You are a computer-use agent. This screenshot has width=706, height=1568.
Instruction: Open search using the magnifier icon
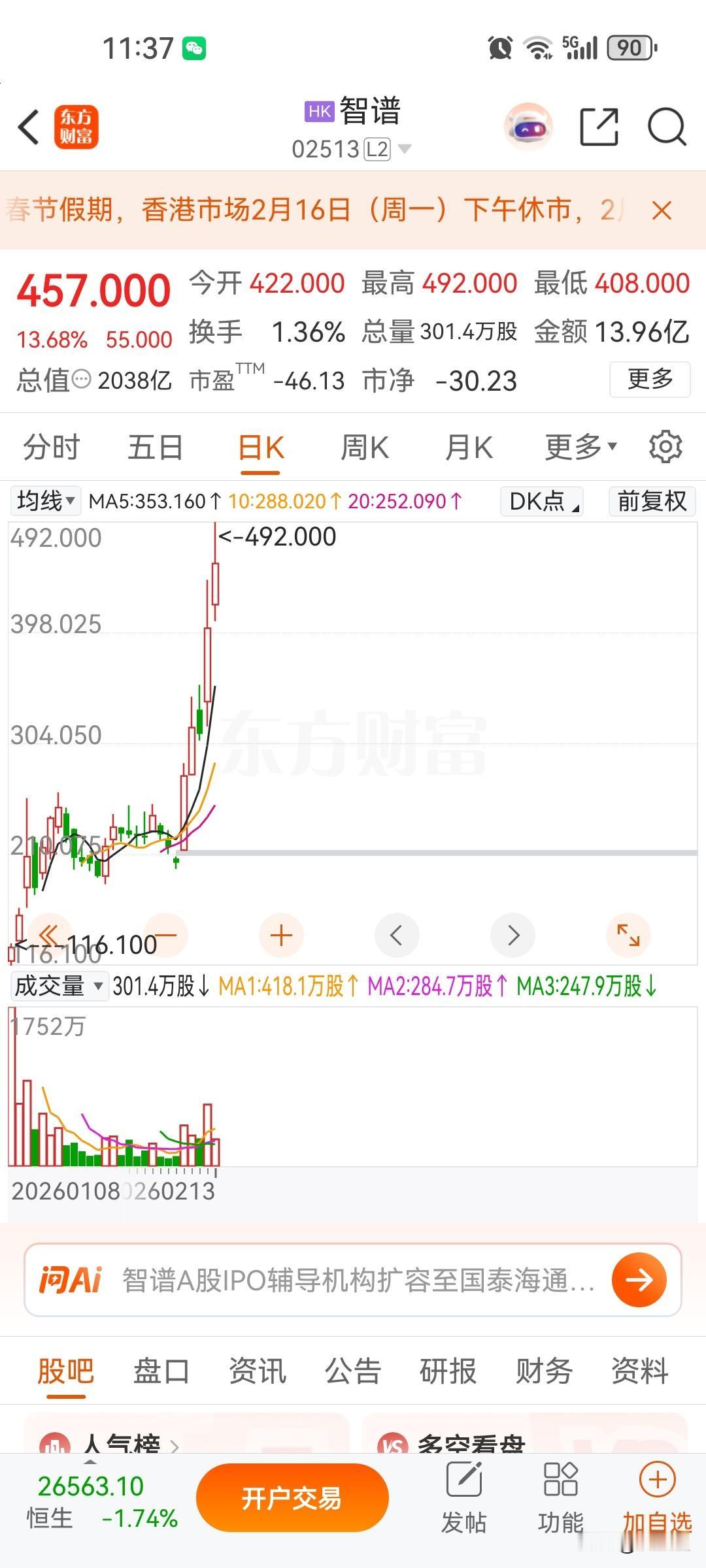click(665, 127)
